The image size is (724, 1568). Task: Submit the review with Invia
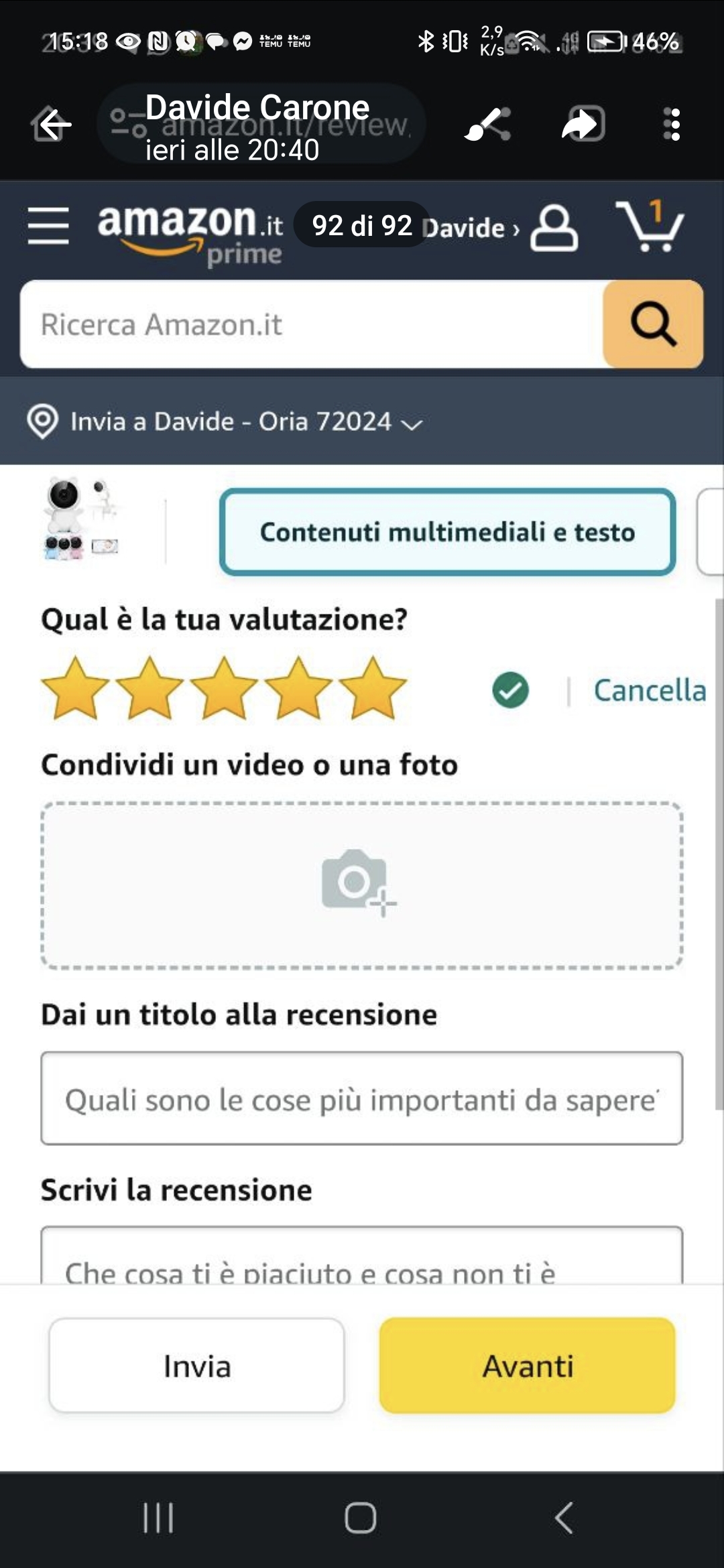(196, 1366)
